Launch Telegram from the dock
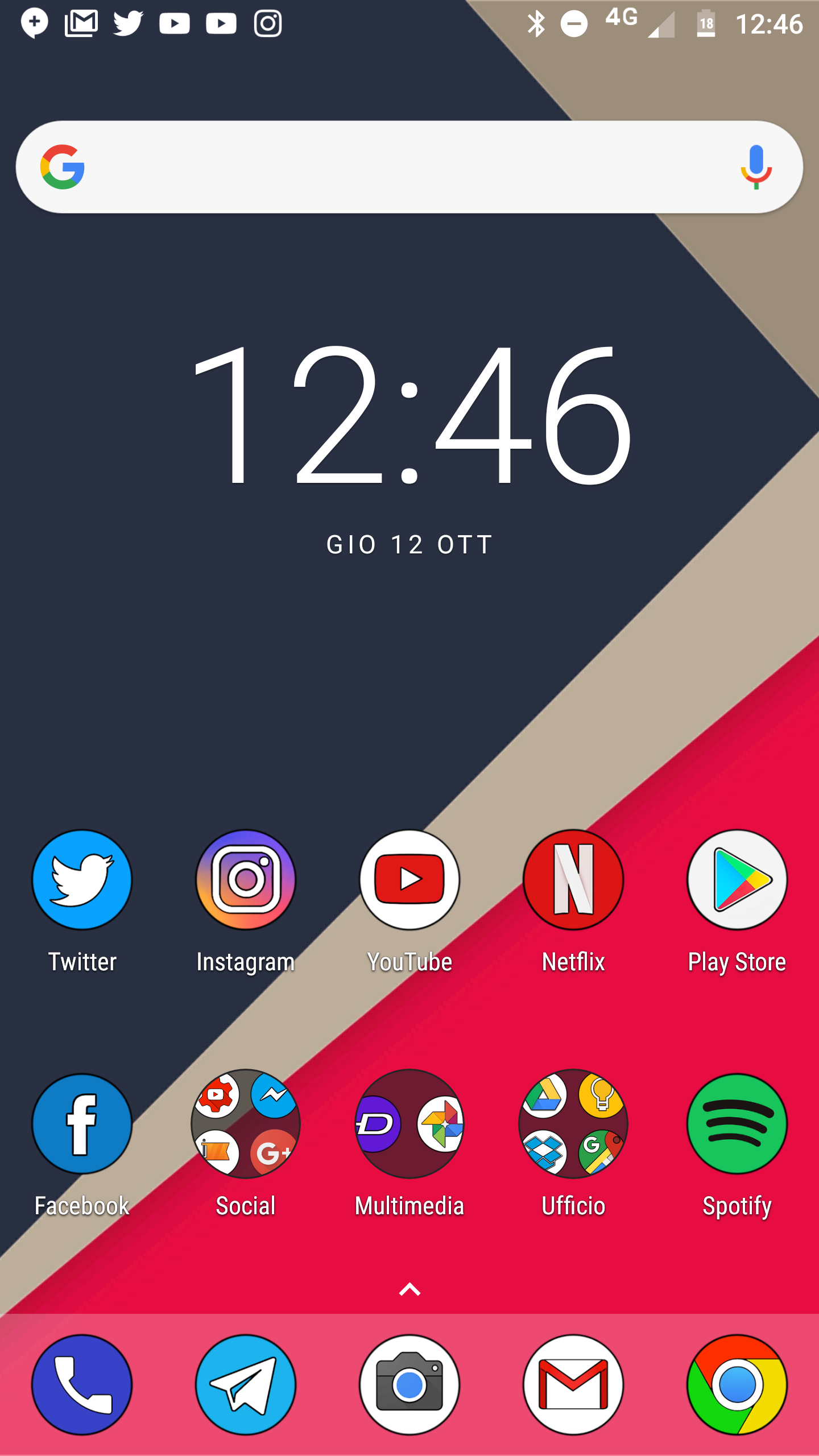 pos(246,1384)
